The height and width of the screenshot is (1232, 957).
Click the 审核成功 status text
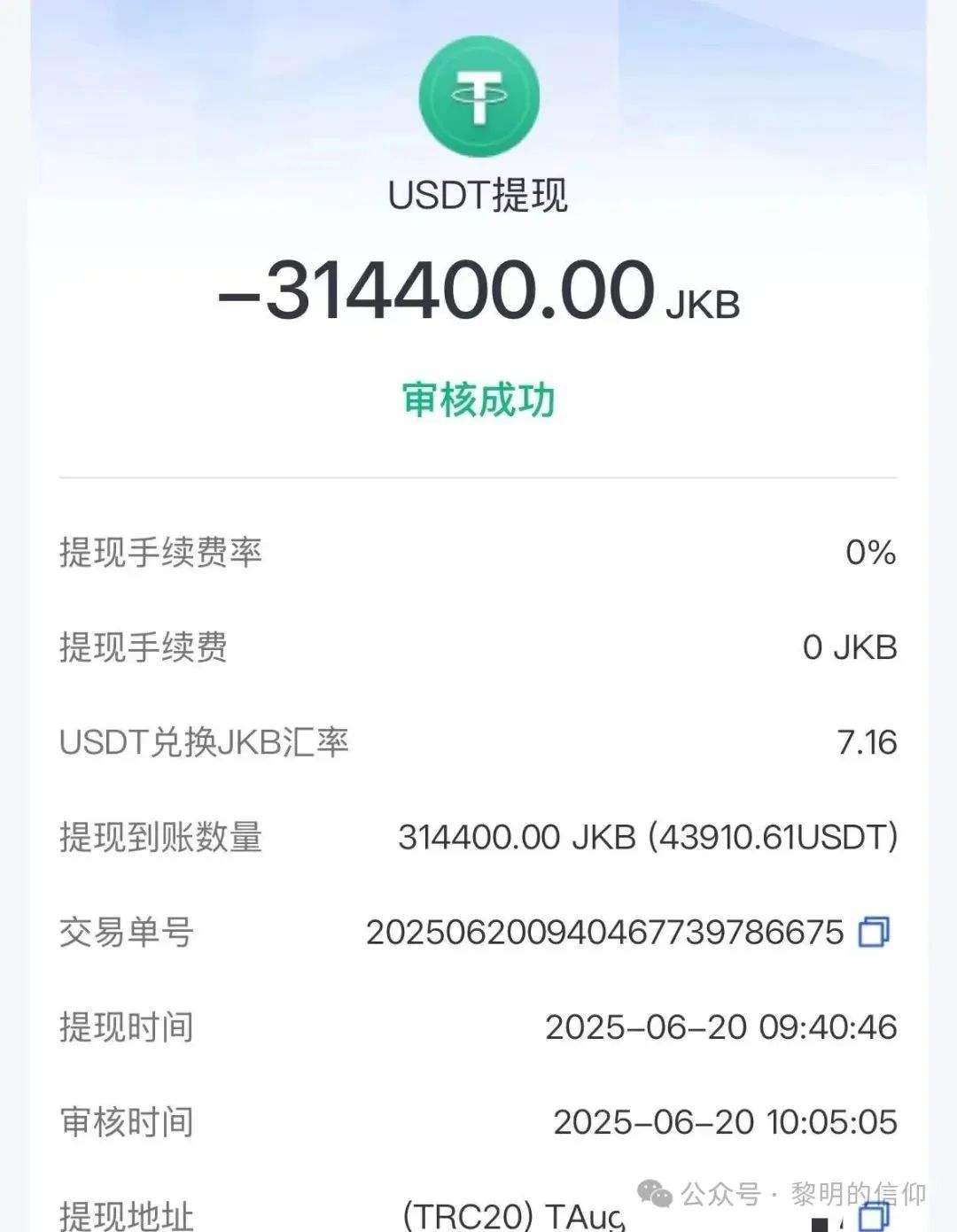tap(478, 399)
